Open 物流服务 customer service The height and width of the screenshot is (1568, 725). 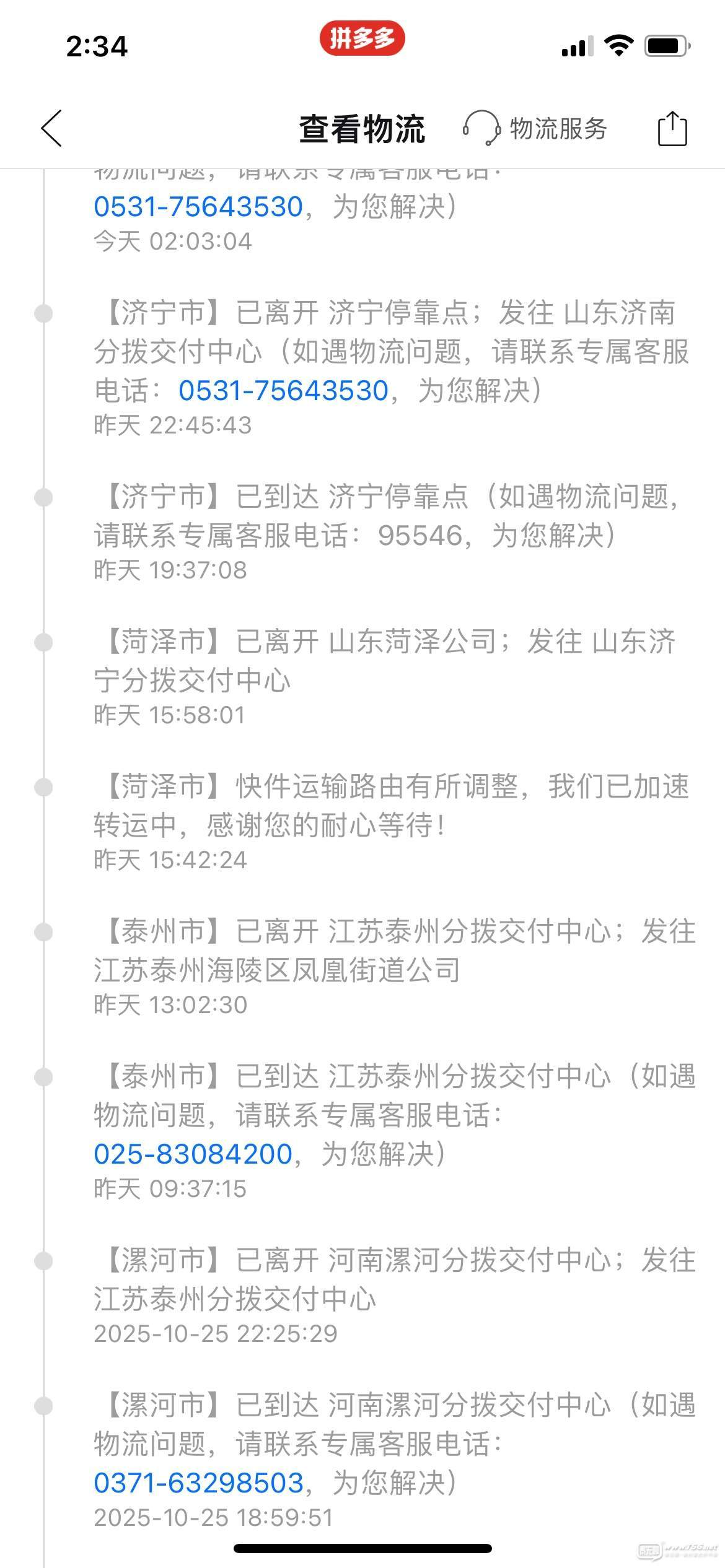535,128
